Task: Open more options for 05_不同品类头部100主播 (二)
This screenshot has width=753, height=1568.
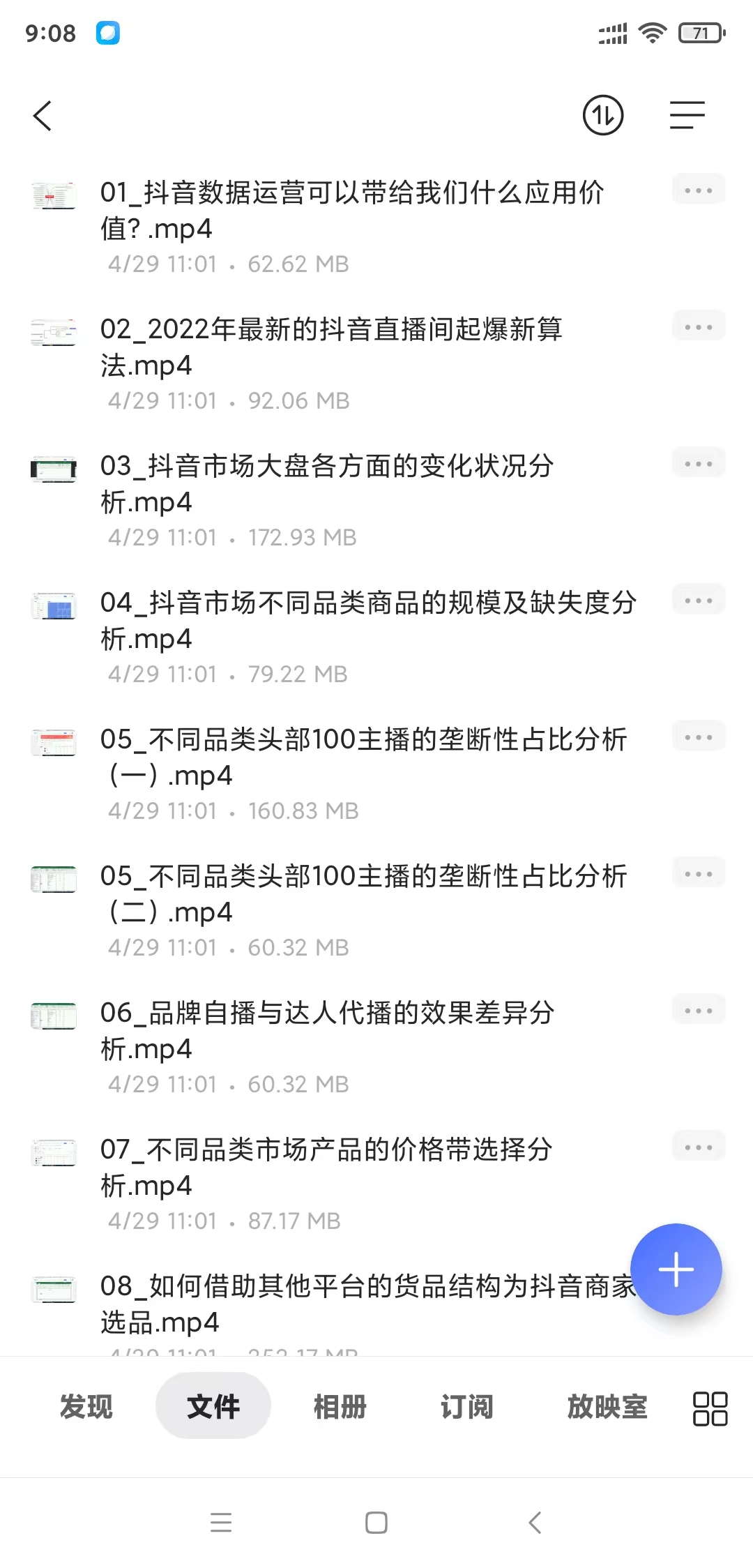Action: click(698, 874)
